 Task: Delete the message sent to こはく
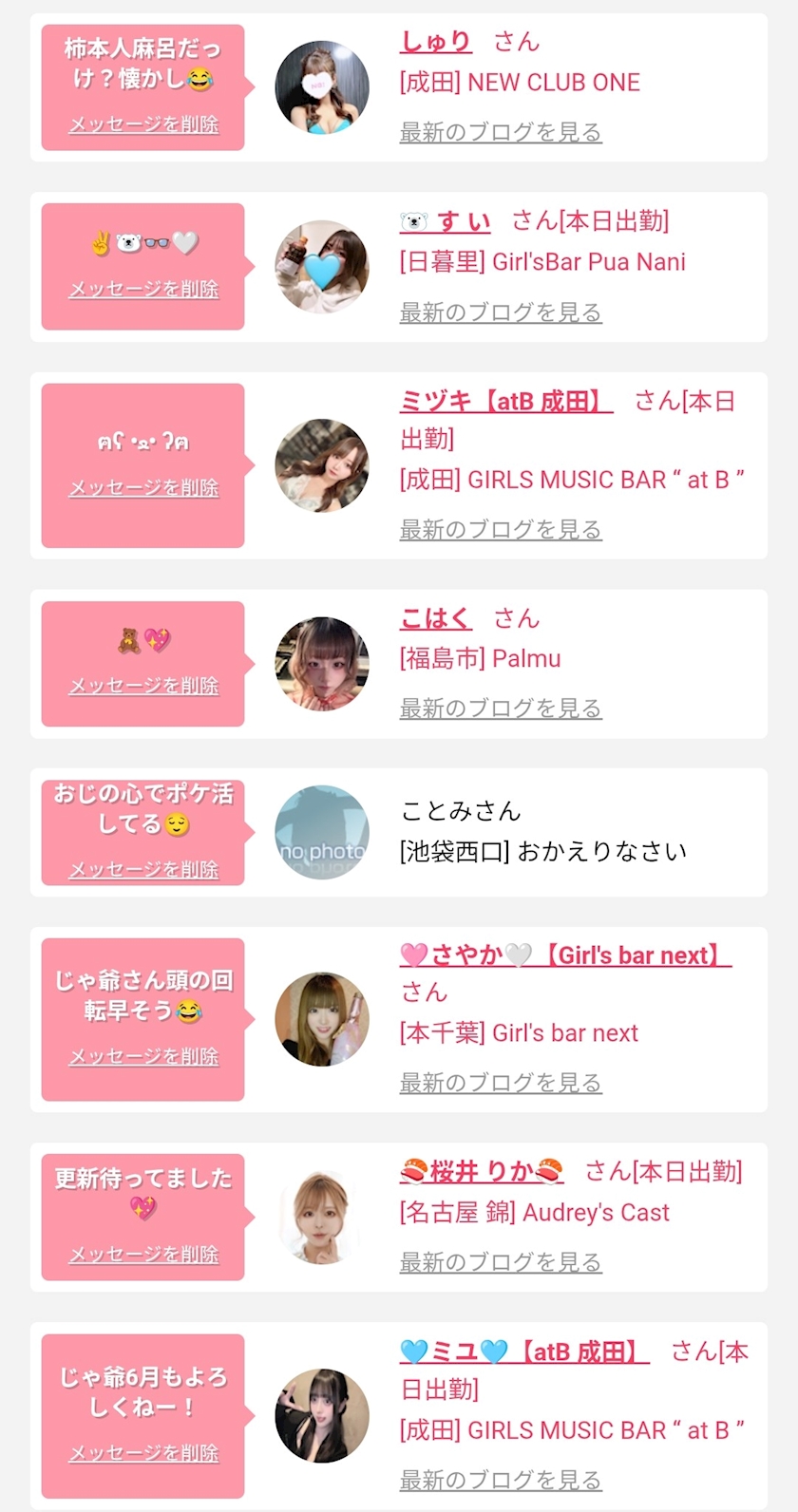click(x=143, y=685)
